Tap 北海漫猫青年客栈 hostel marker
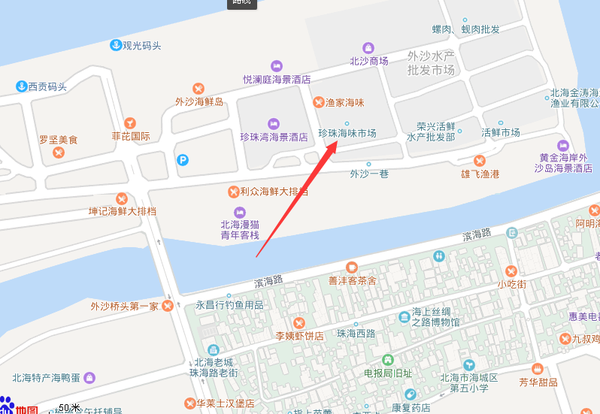 (239, 211)
